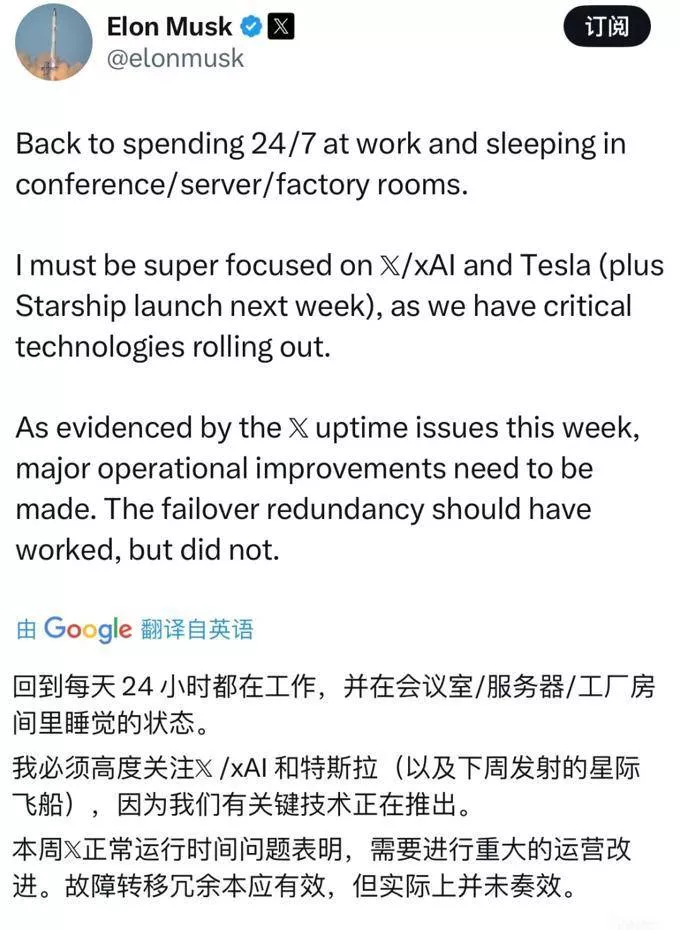Image resolution: width=680 pixels, height=930 pixels.
Task: Tap the 订阅 subscribe button
Action: click(x=606, y=27)
